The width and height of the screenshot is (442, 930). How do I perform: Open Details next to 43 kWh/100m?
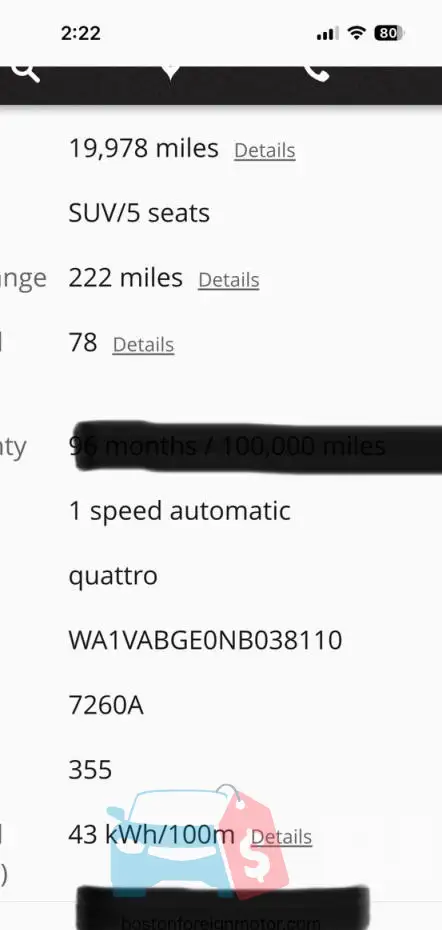coord(281,837)
